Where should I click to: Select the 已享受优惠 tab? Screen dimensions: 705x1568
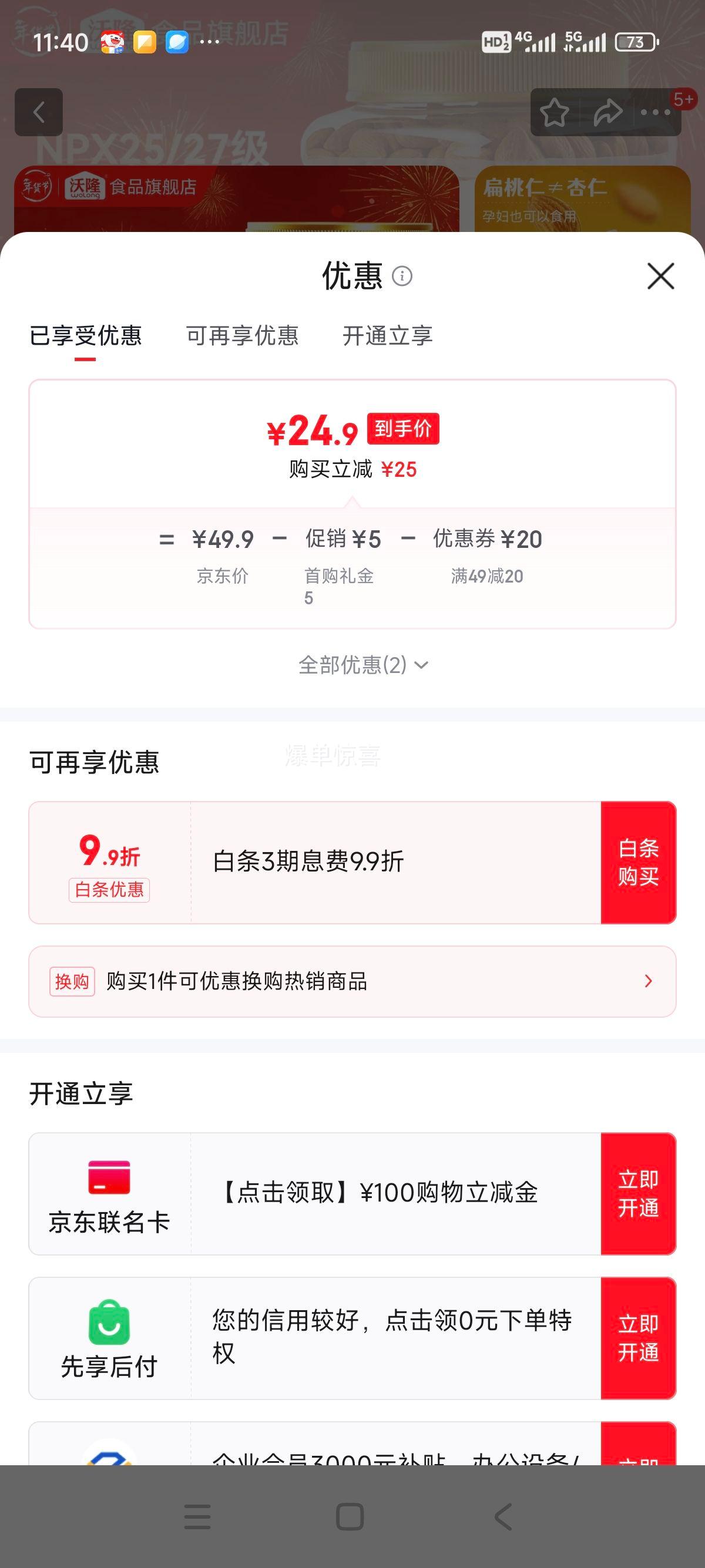click(86, 337)
